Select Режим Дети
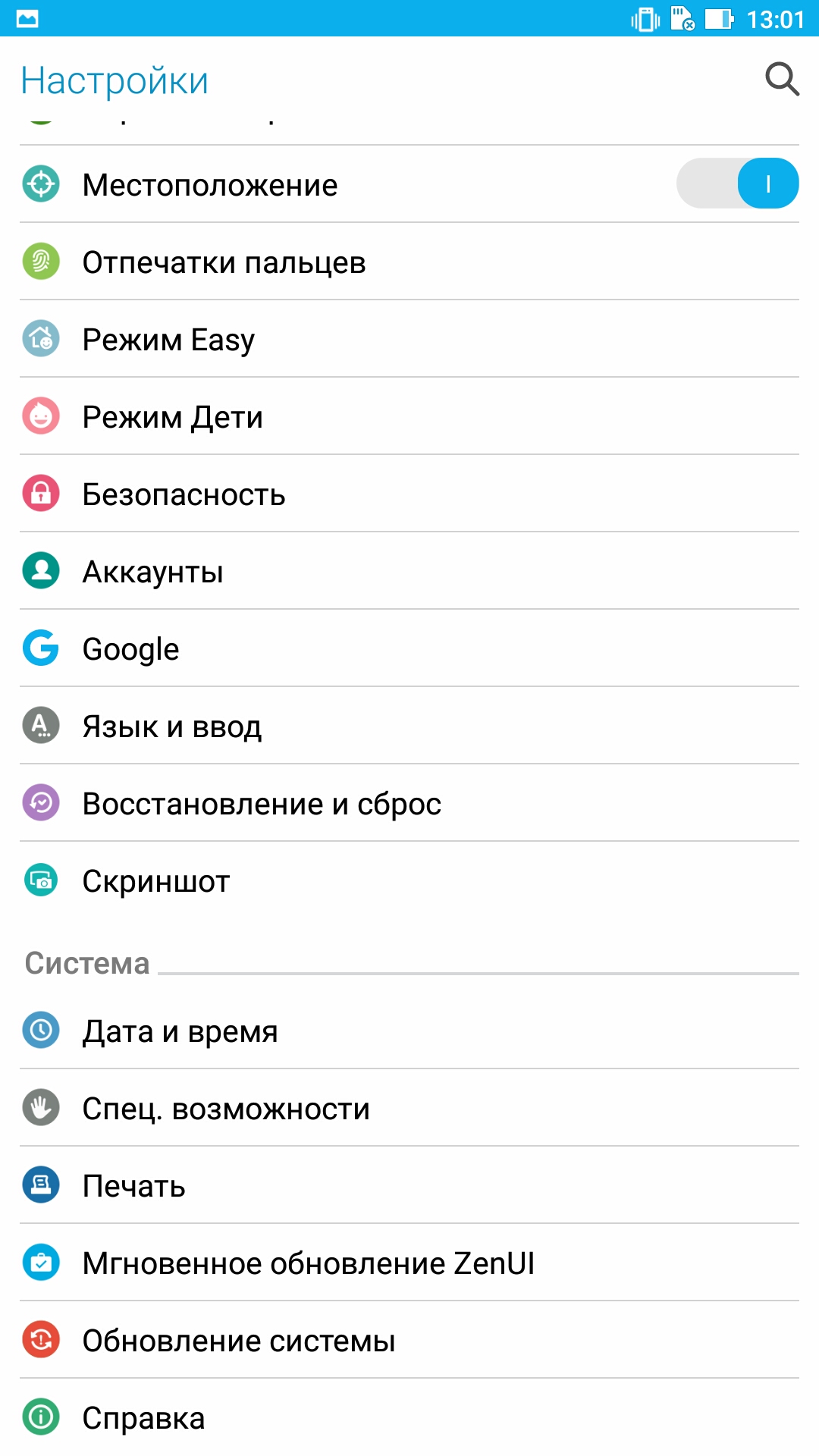This screenshot has height=1456, width=819. 409,416
